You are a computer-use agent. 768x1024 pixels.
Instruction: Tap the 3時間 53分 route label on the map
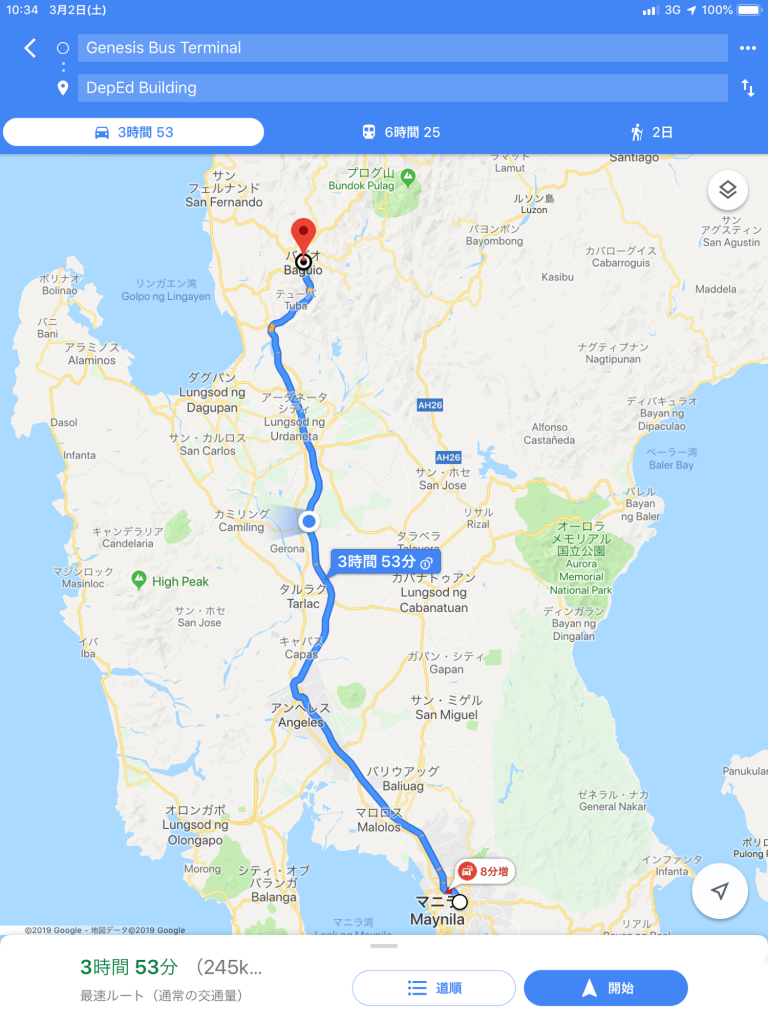[x=384, y=562]
